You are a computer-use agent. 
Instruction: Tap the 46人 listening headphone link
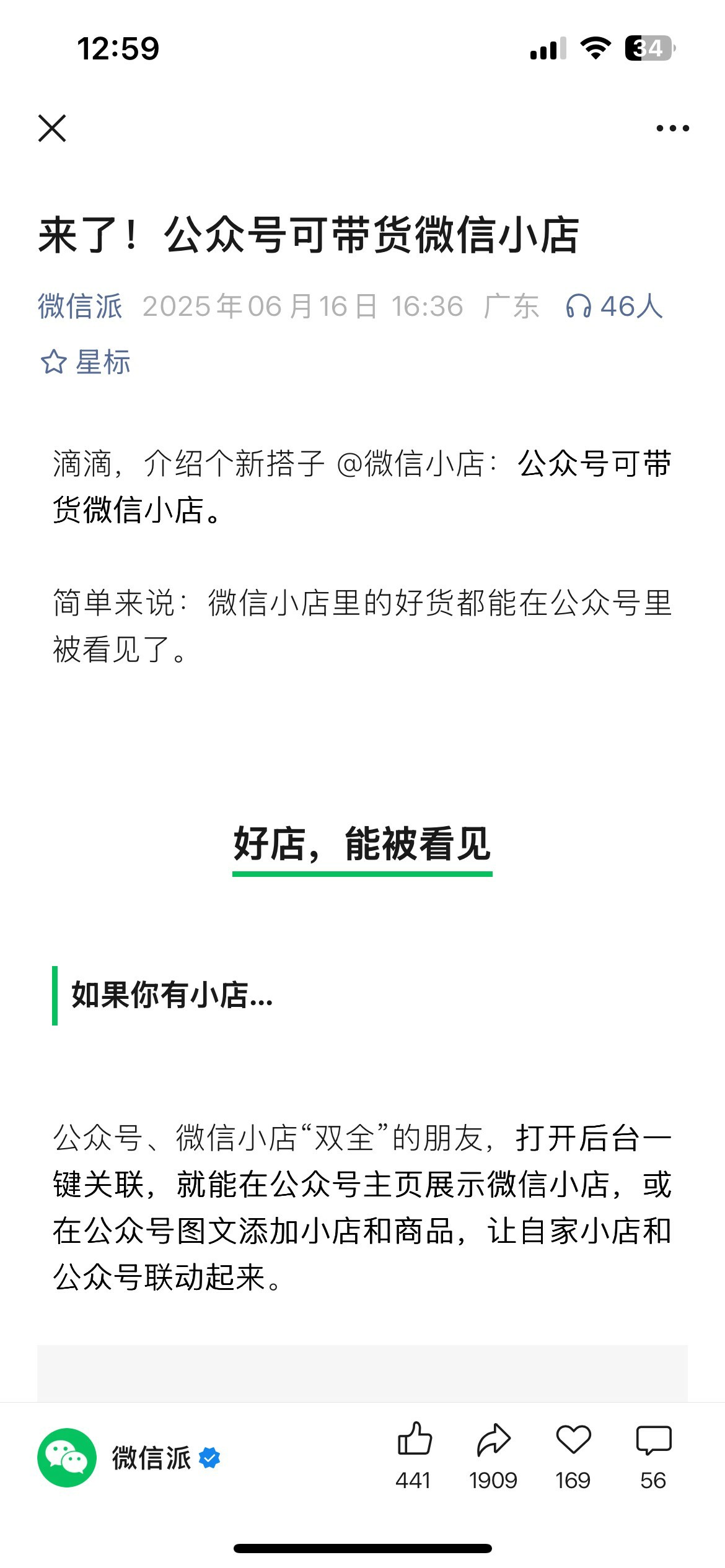pyautogui.click(x=614, y=307)
